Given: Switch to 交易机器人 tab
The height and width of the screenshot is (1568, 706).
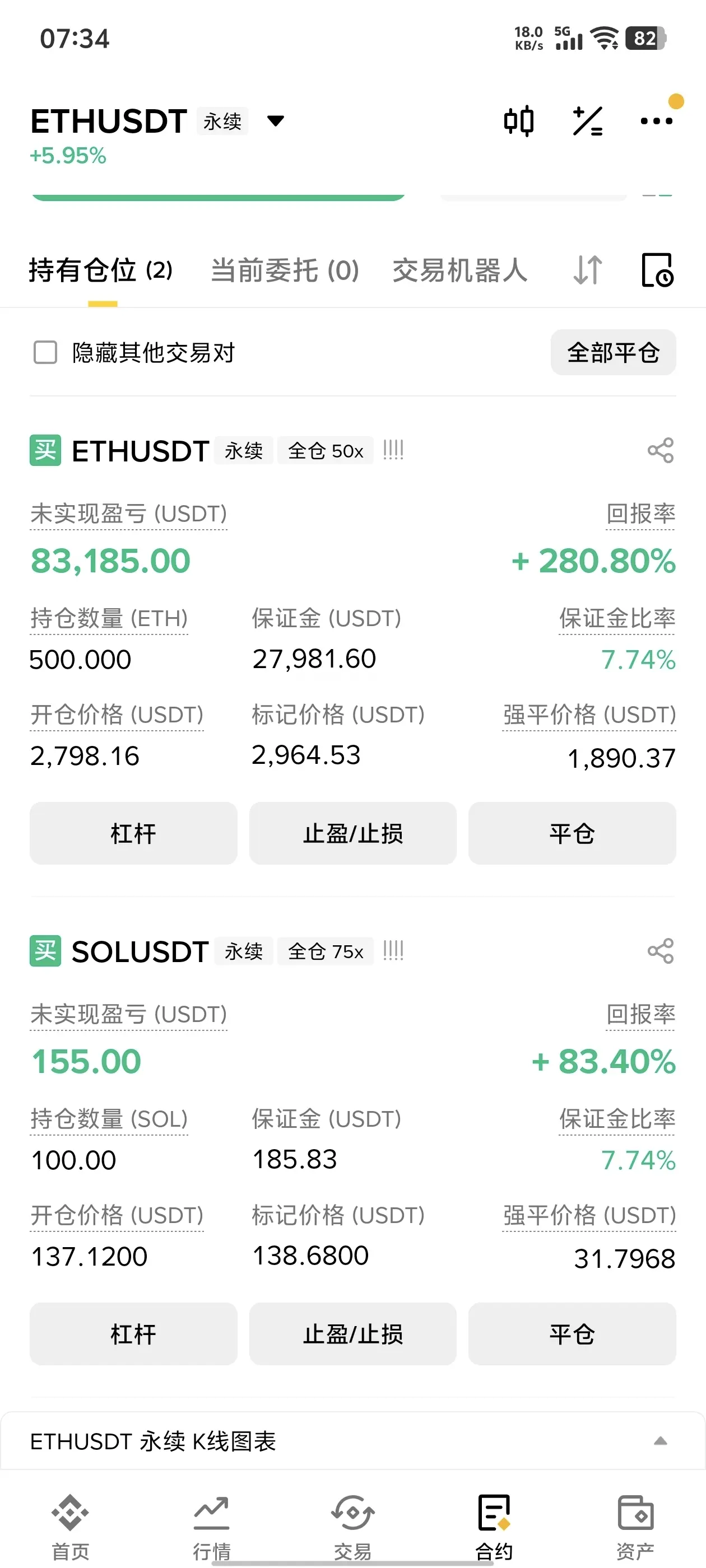Looking at the screenshot, I should pyautogui.click(x=459, y=270).
